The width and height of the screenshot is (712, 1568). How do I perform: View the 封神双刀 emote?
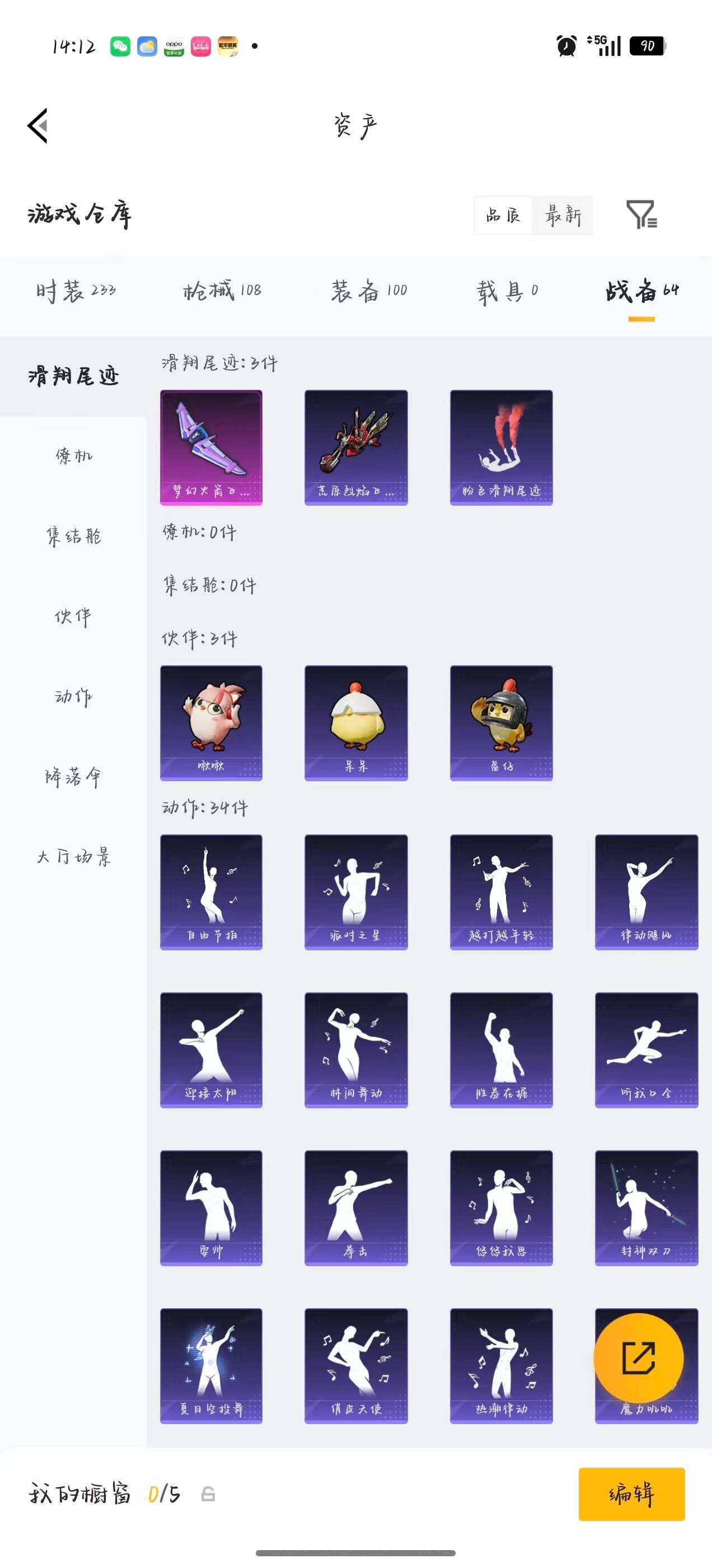click(x=647, y=1208)
